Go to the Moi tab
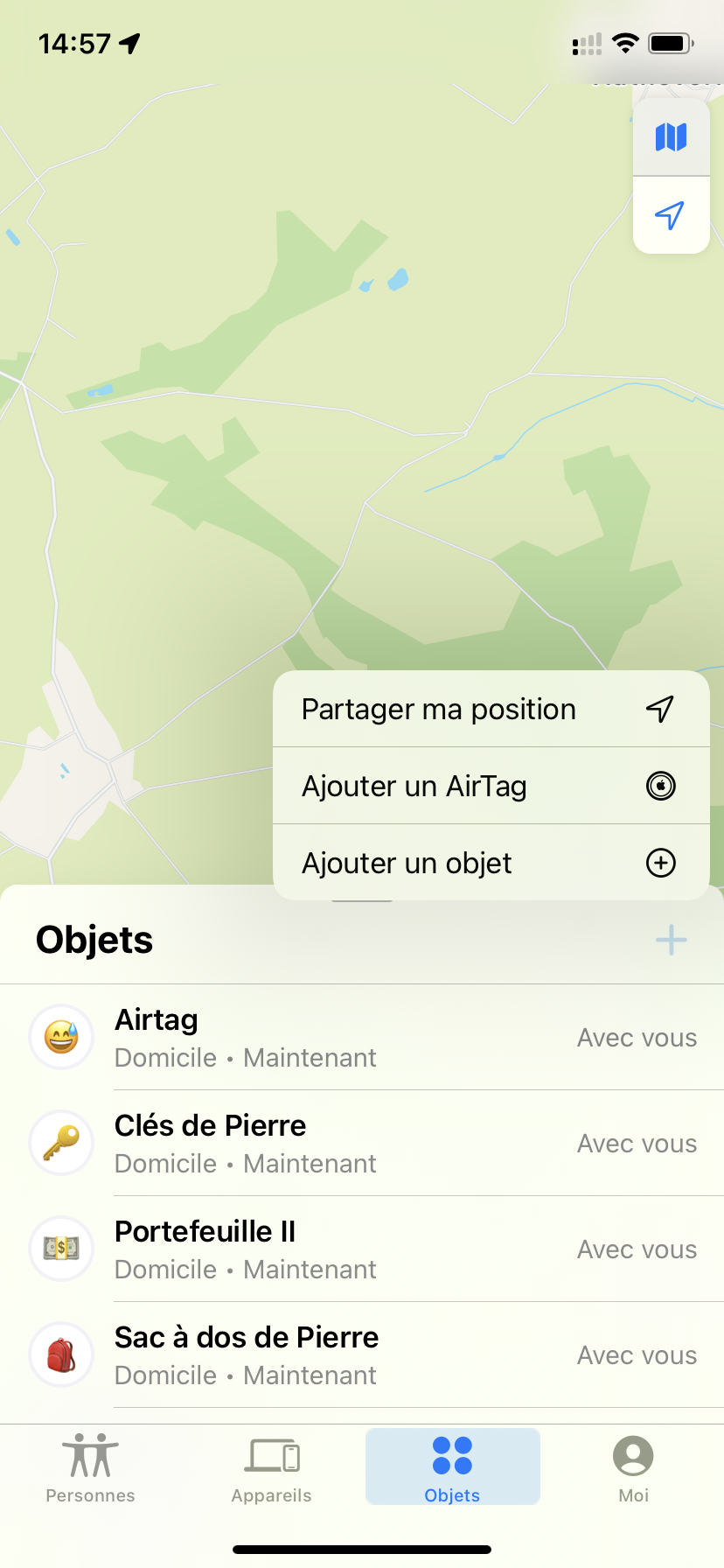The image size is (724, 1568). (x=633, y=1467)
